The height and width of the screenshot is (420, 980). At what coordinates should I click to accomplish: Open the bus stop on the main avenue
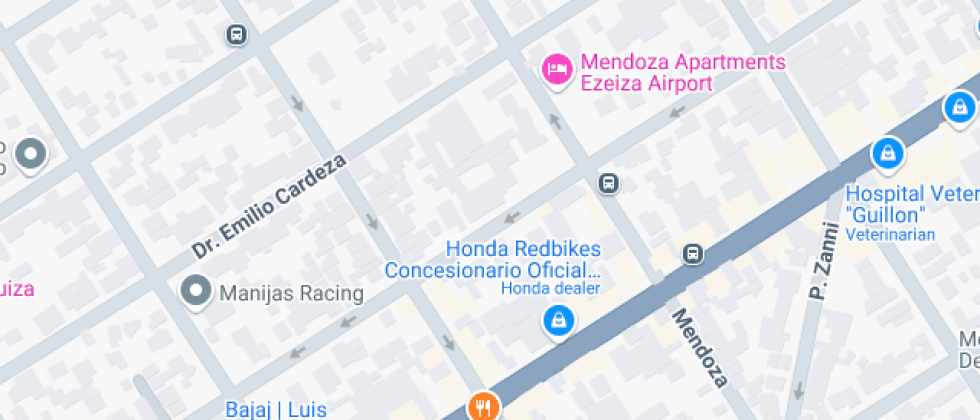[x=693, y=254]
